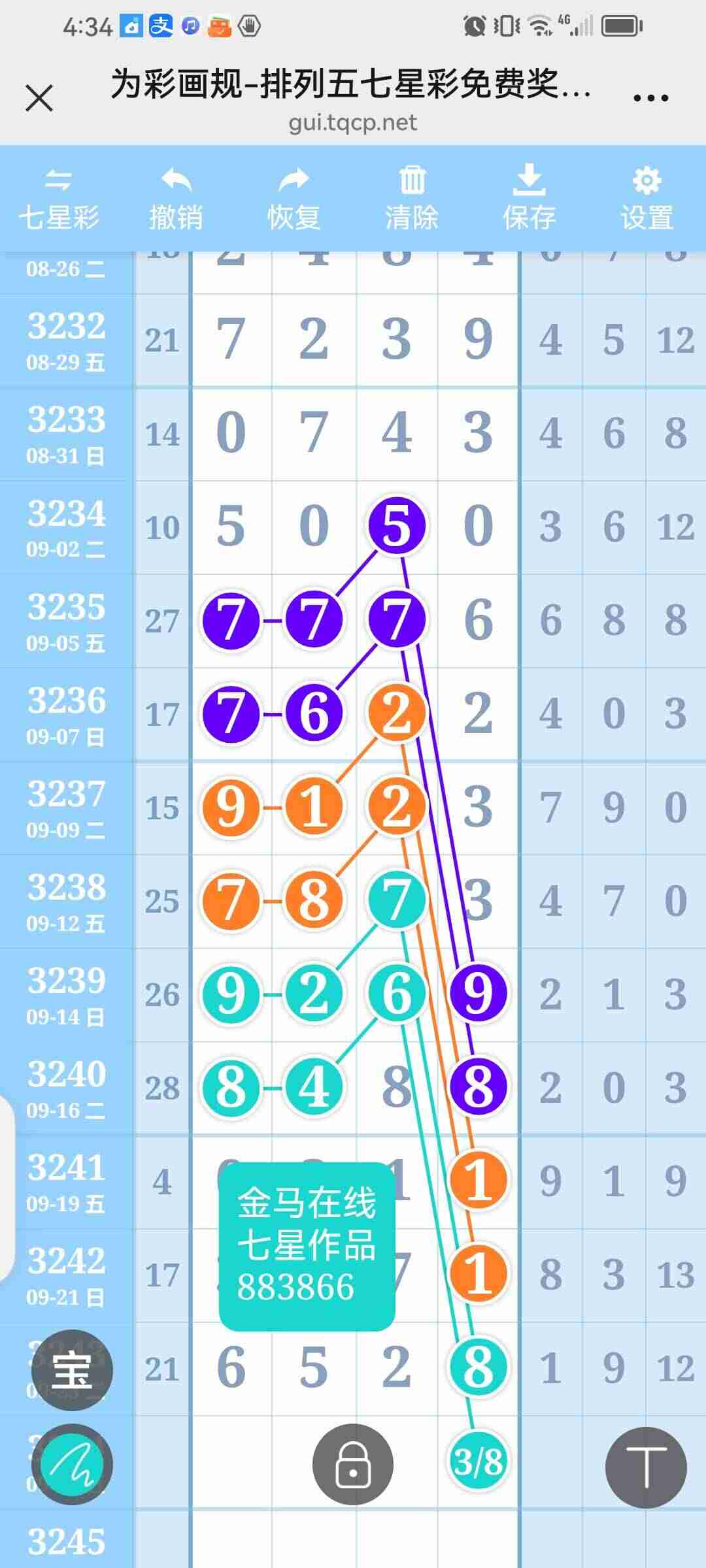Select the teal line drawing tool
Screen dimensions: 706x1568
[x=72, y=1464]
